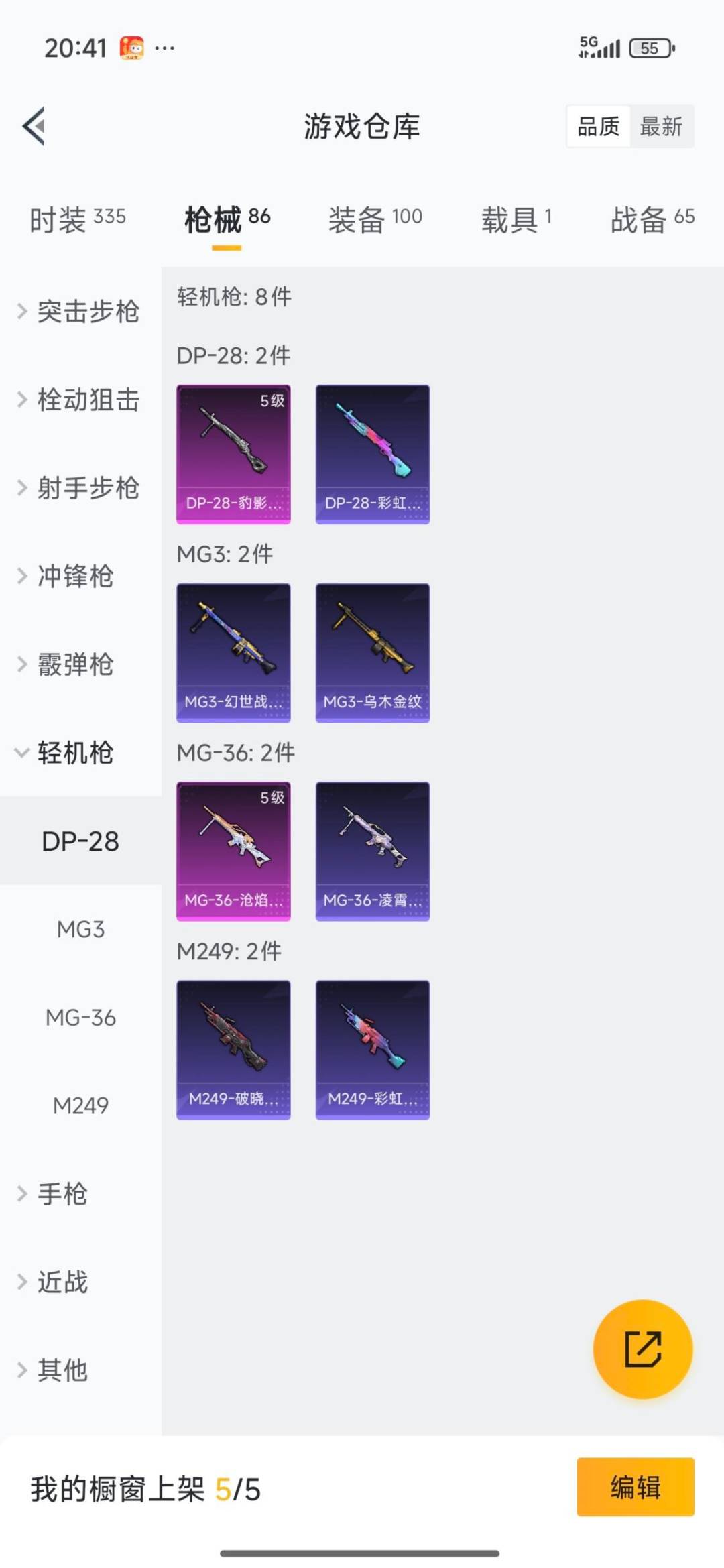
Task: Open the 载具 tab
Action: pos(516,219)
